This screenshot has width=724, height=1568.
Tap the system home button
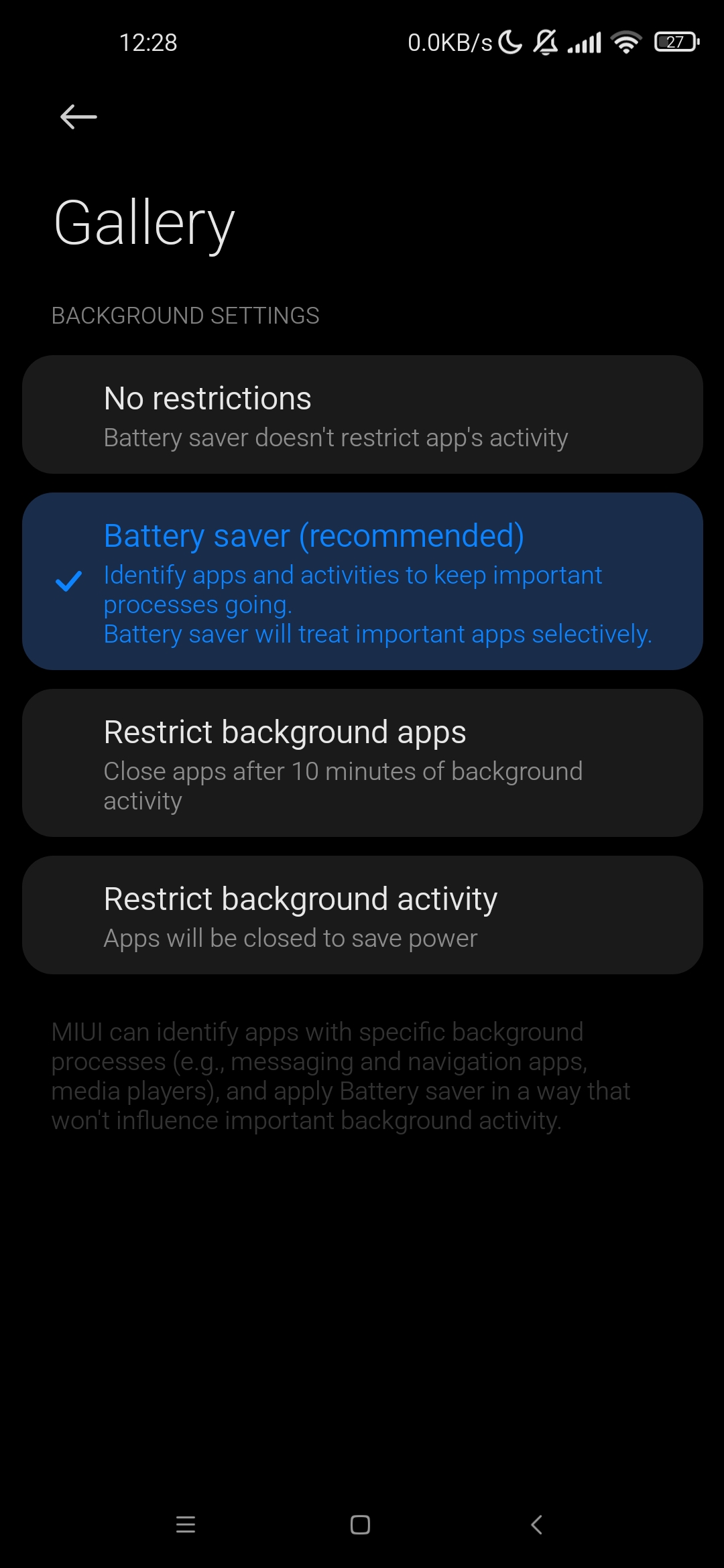pos(361,1525)
